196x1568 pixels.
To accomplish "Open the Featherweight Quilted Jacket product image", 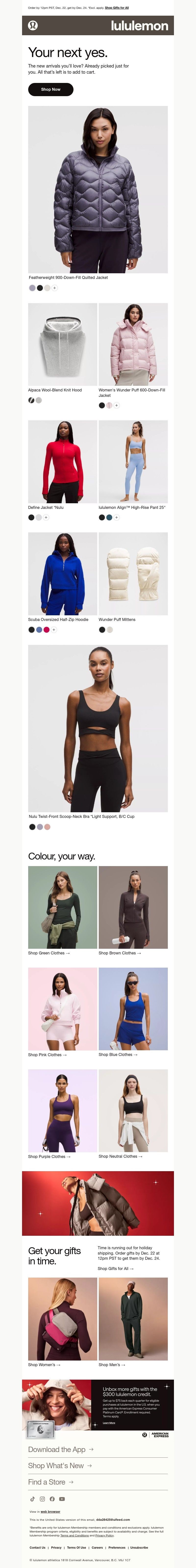I will pyautogui.click(x=98, y=189).
